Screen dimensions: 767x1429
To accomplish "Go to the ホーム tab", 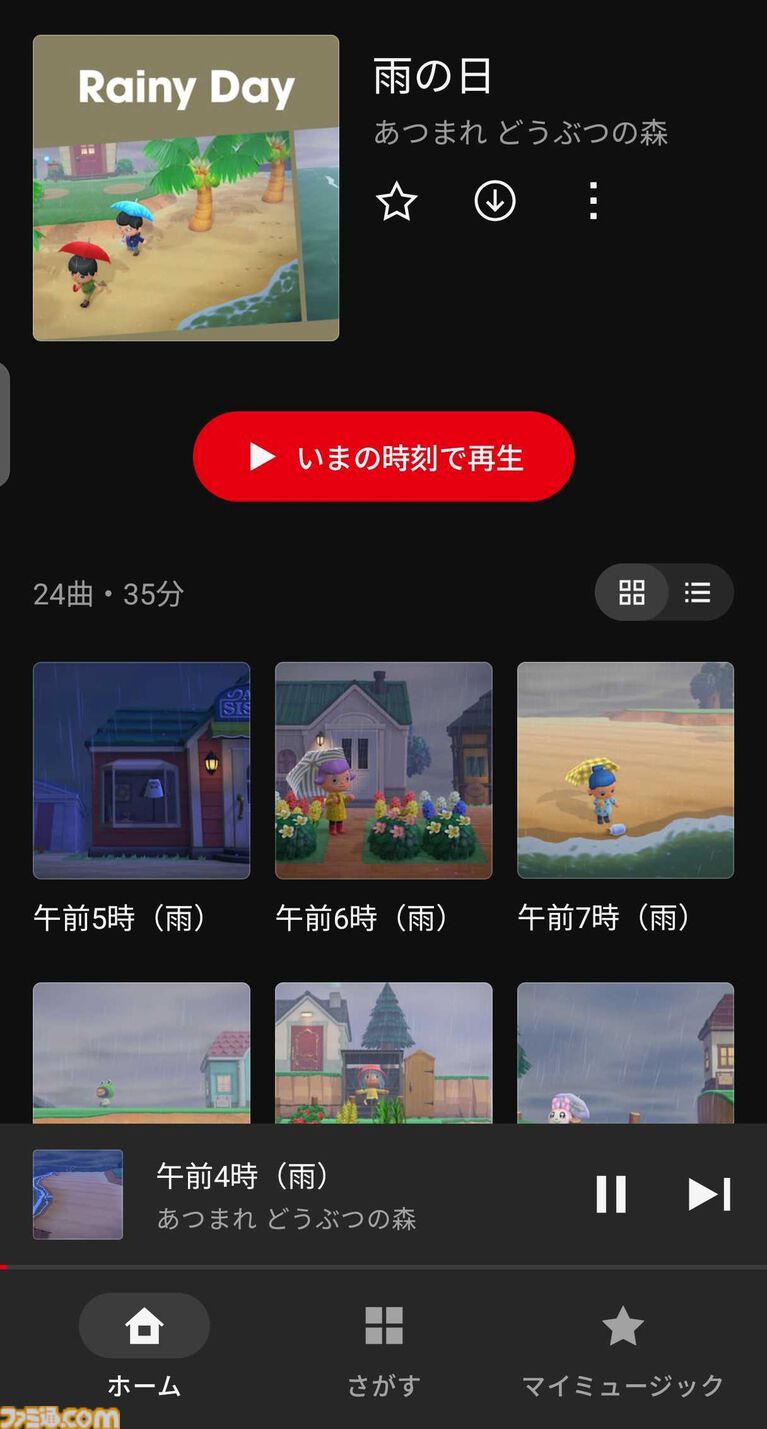I will click(144, 1346).
